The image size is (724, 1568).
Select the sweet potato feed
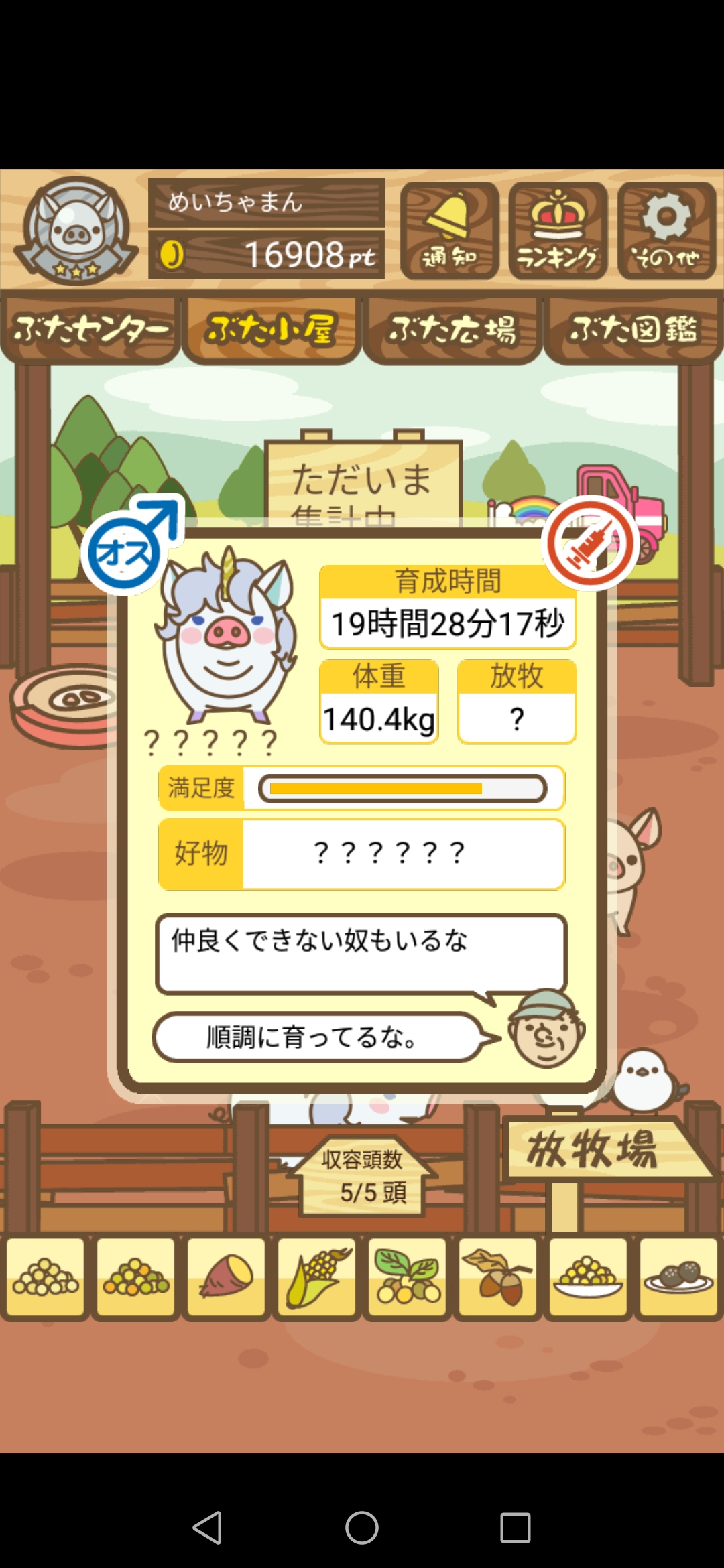[x=227, y=1277]
